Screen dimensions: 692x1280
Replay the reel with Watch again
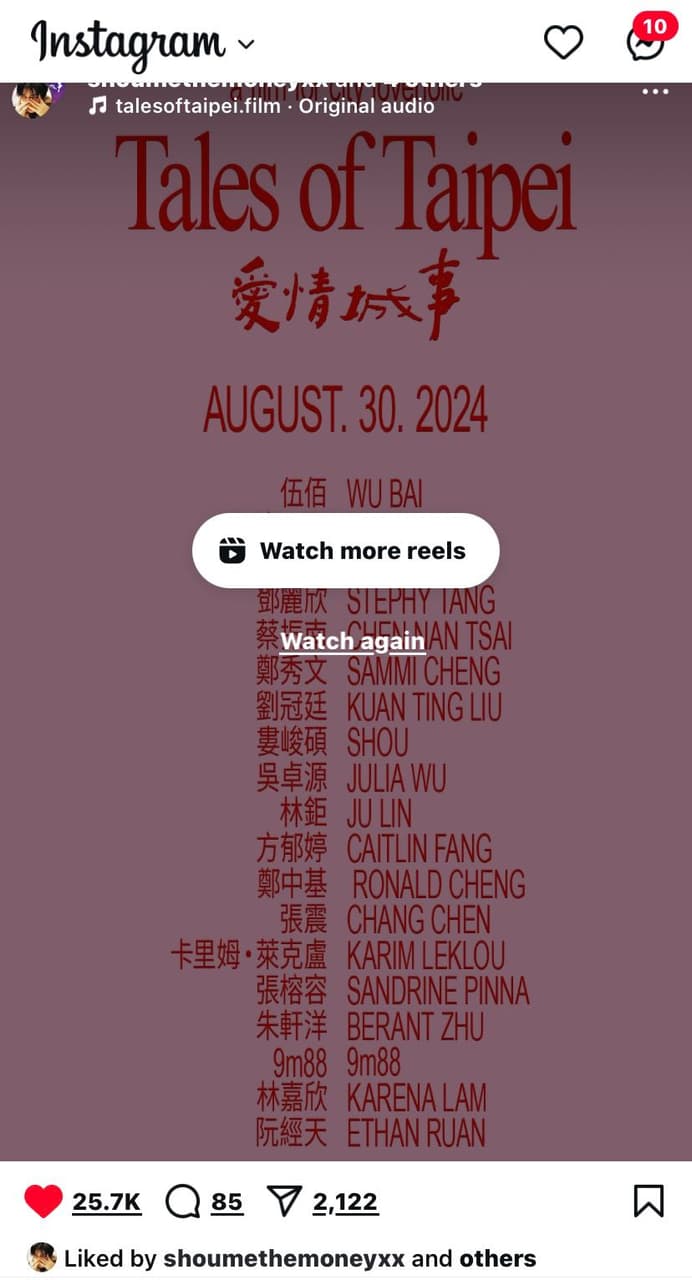click(x=352, y=641)
